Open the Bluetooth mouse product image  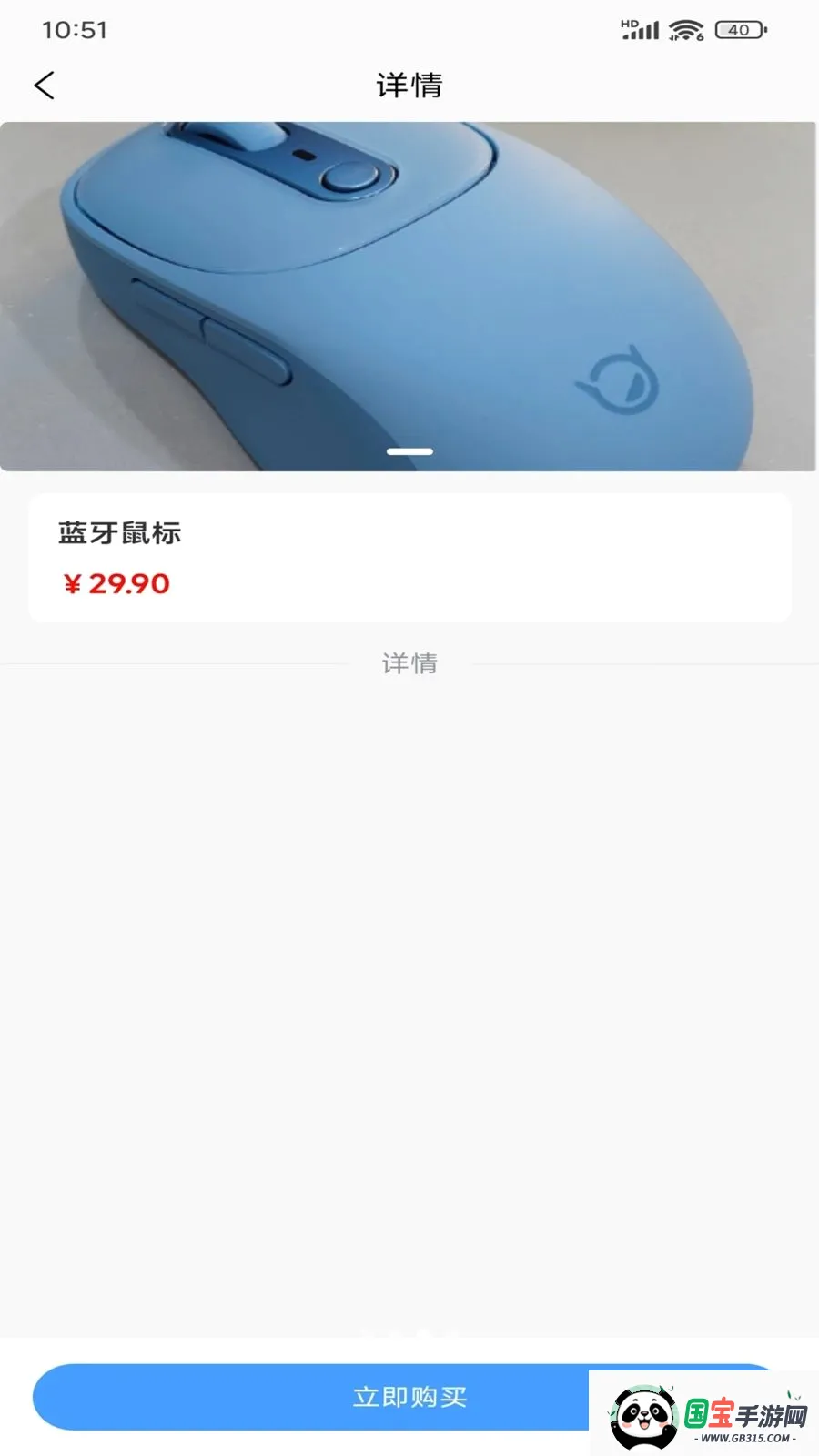tap(409, 297)
